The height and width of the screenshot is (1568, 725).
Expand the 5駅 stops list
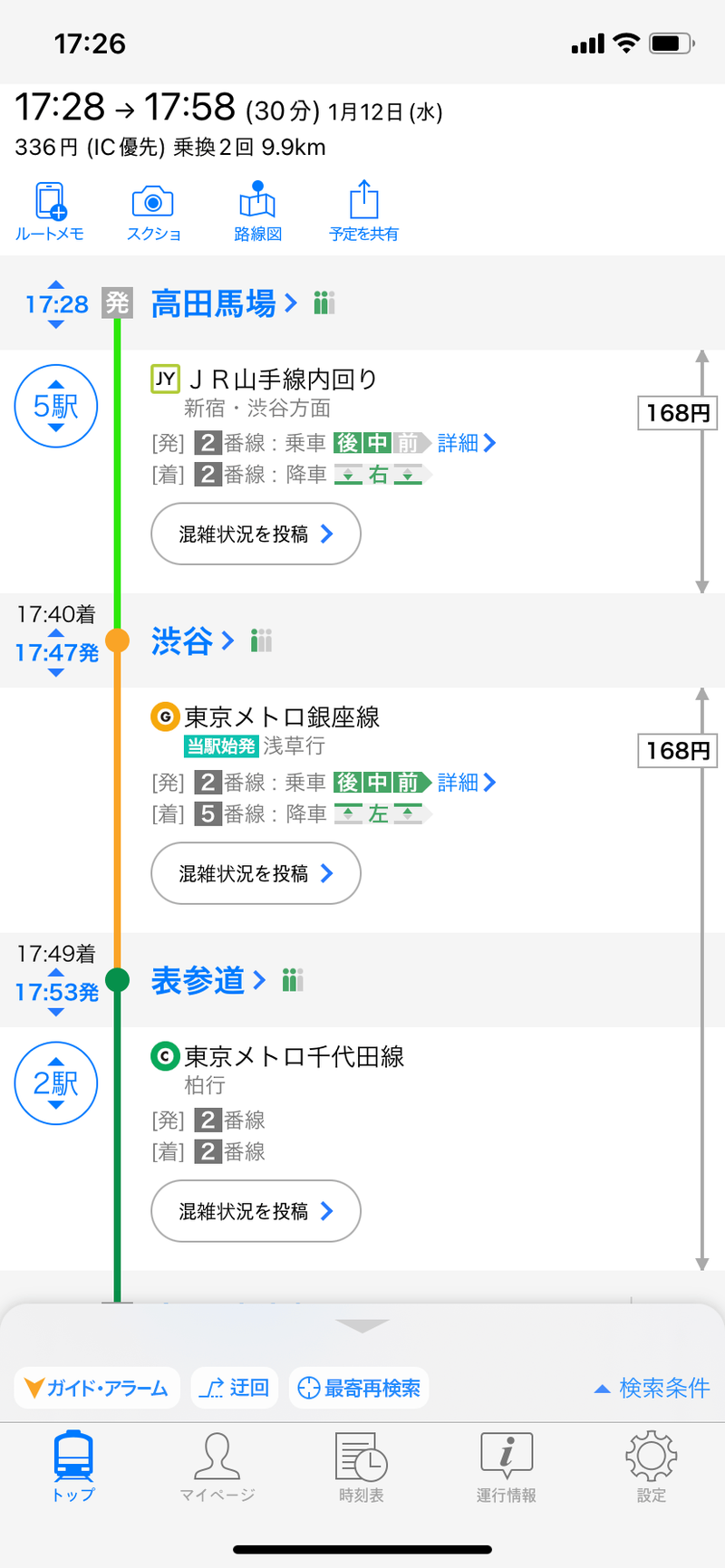[56, 406]
